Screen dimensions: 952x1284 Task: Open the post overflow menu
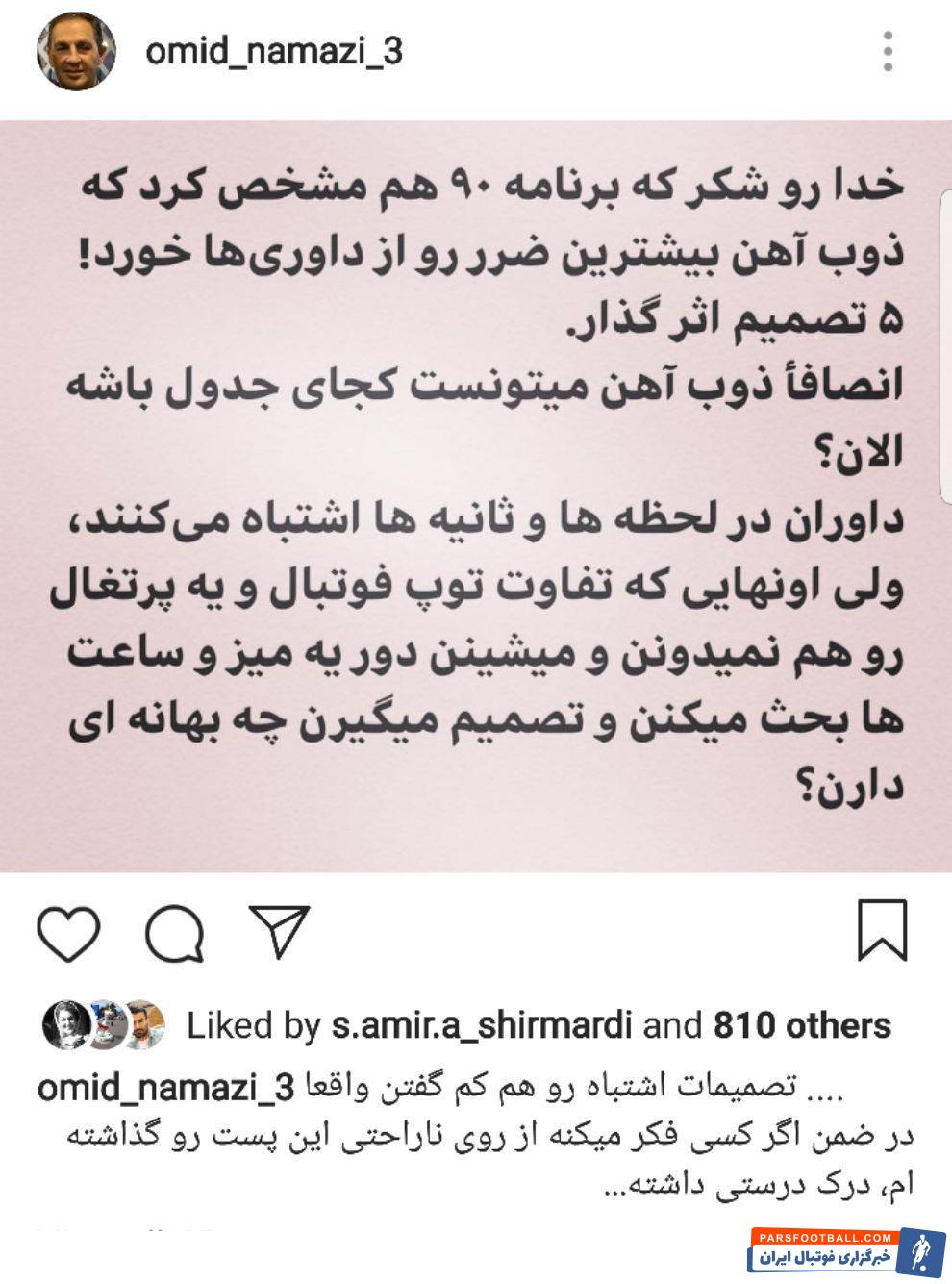pos(889,52)
